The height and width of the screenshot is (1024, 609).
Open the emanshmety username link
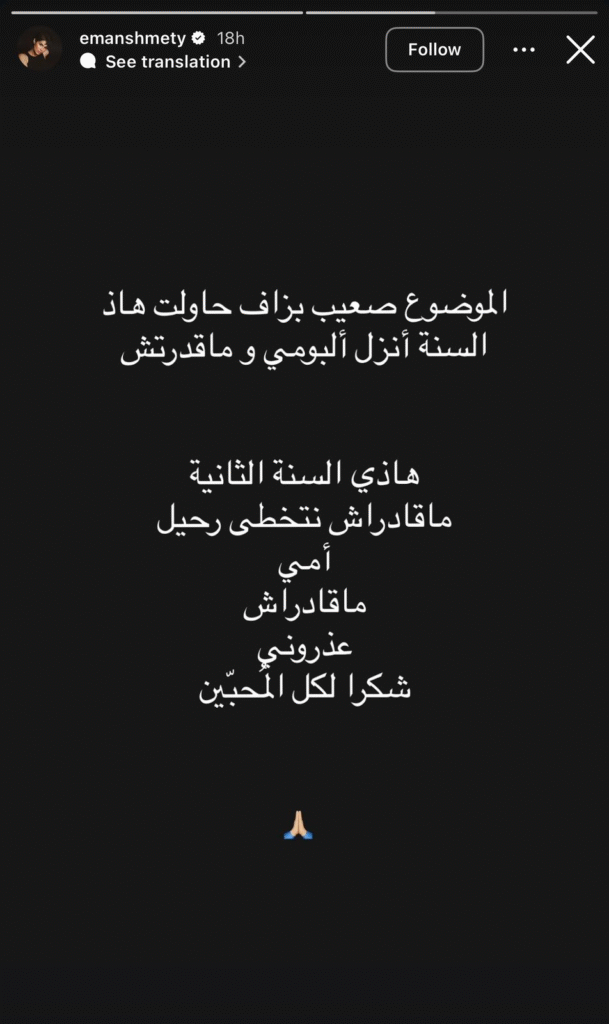point(133,39)
